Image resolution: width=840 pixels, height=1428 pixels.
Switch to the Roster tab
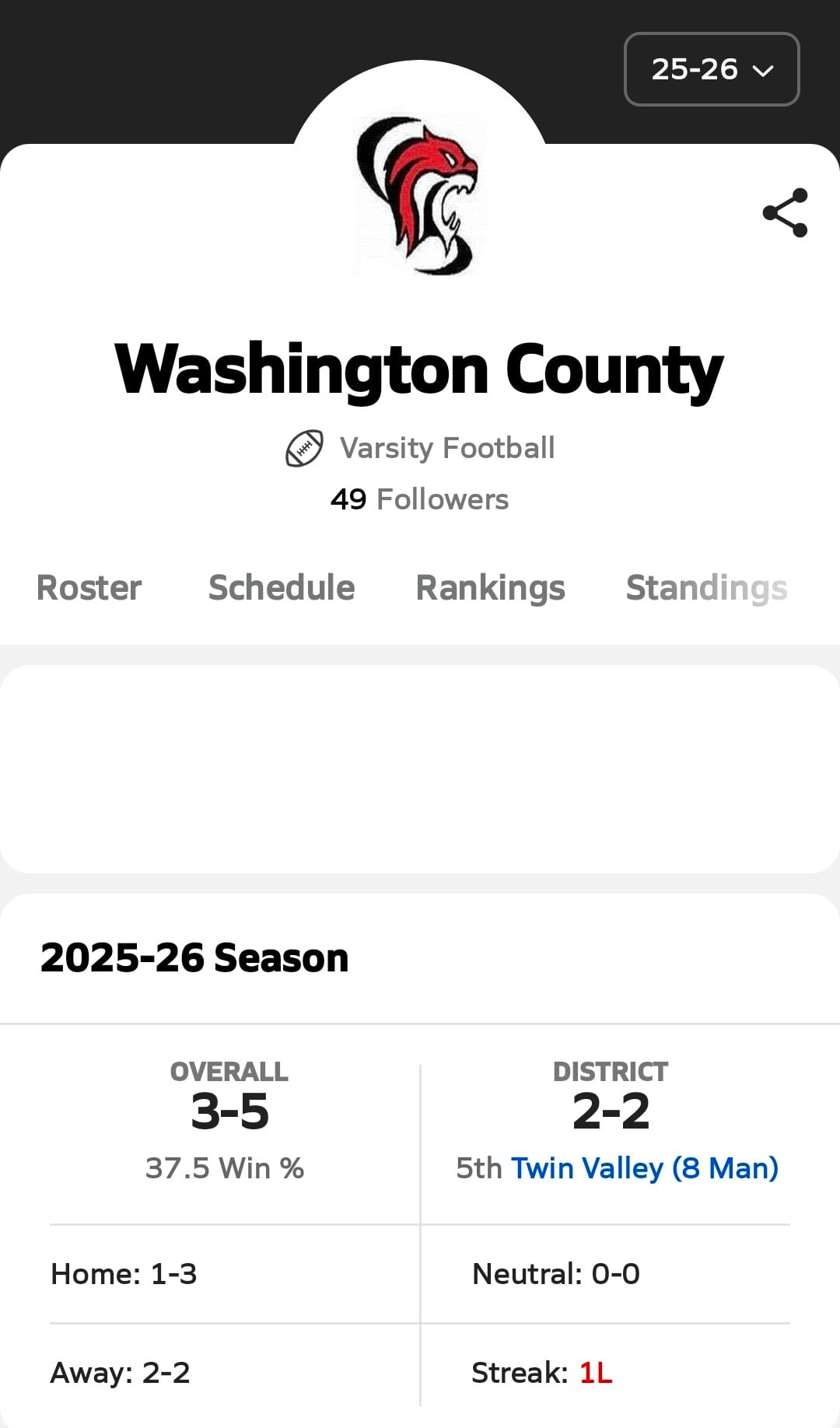click(89, 588)
